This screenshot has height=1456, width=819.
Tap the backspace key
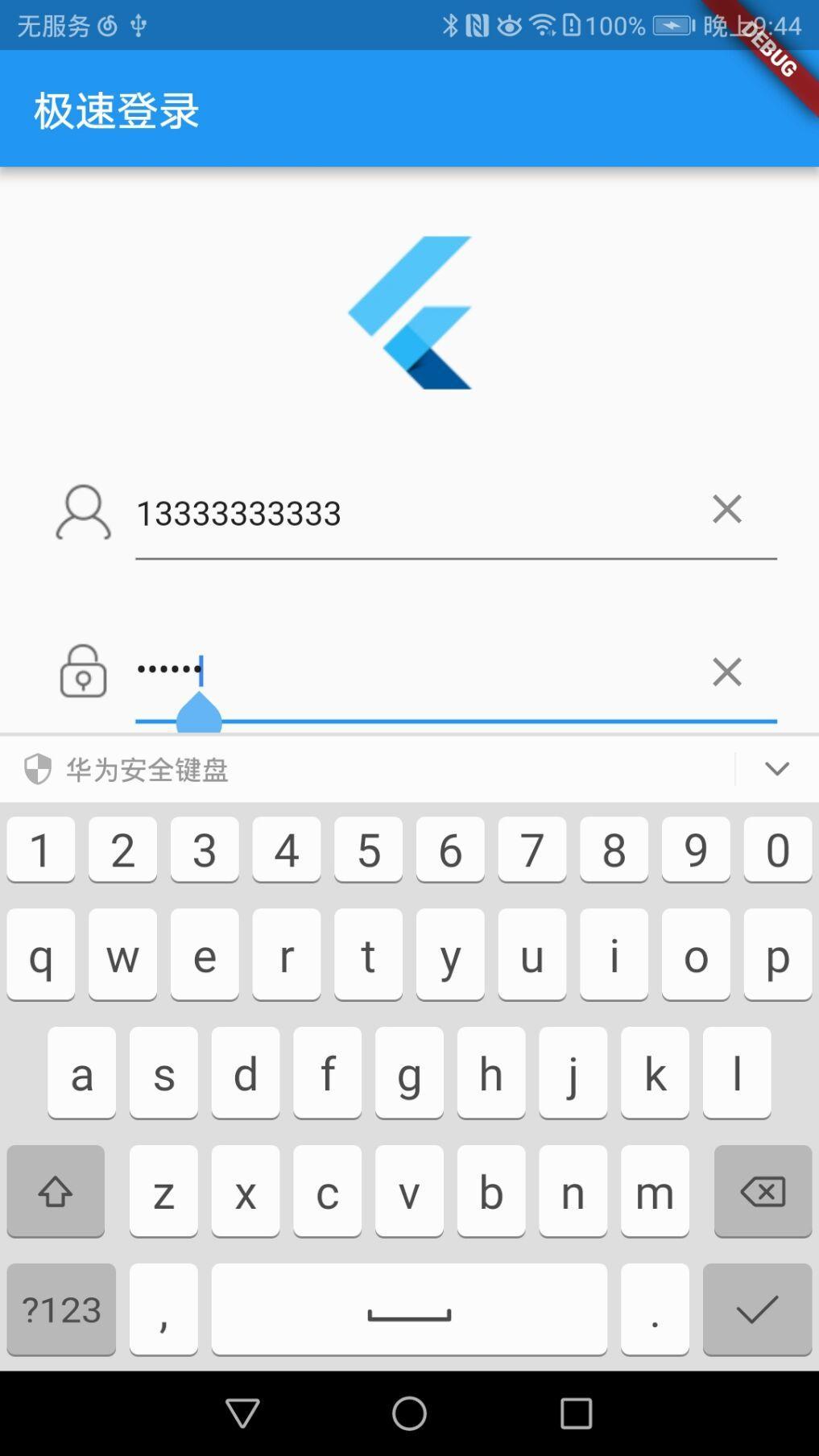762,1191
